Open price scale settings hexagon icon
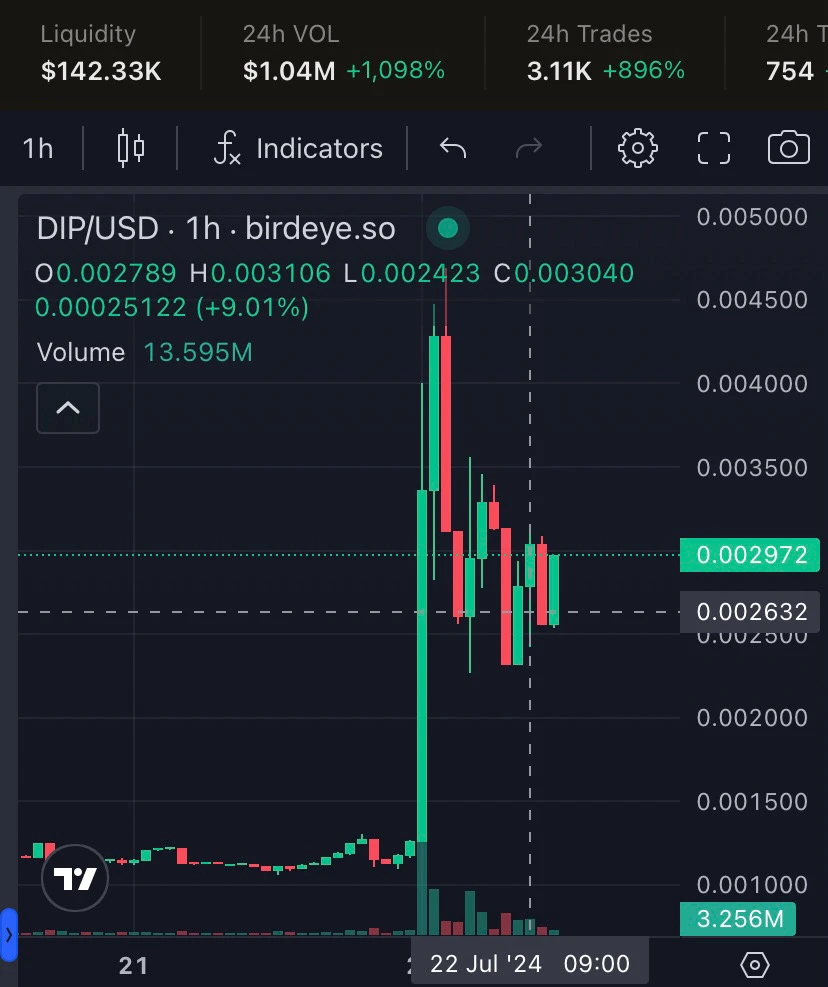Viewport: 828px width, 987px height. 754,965
